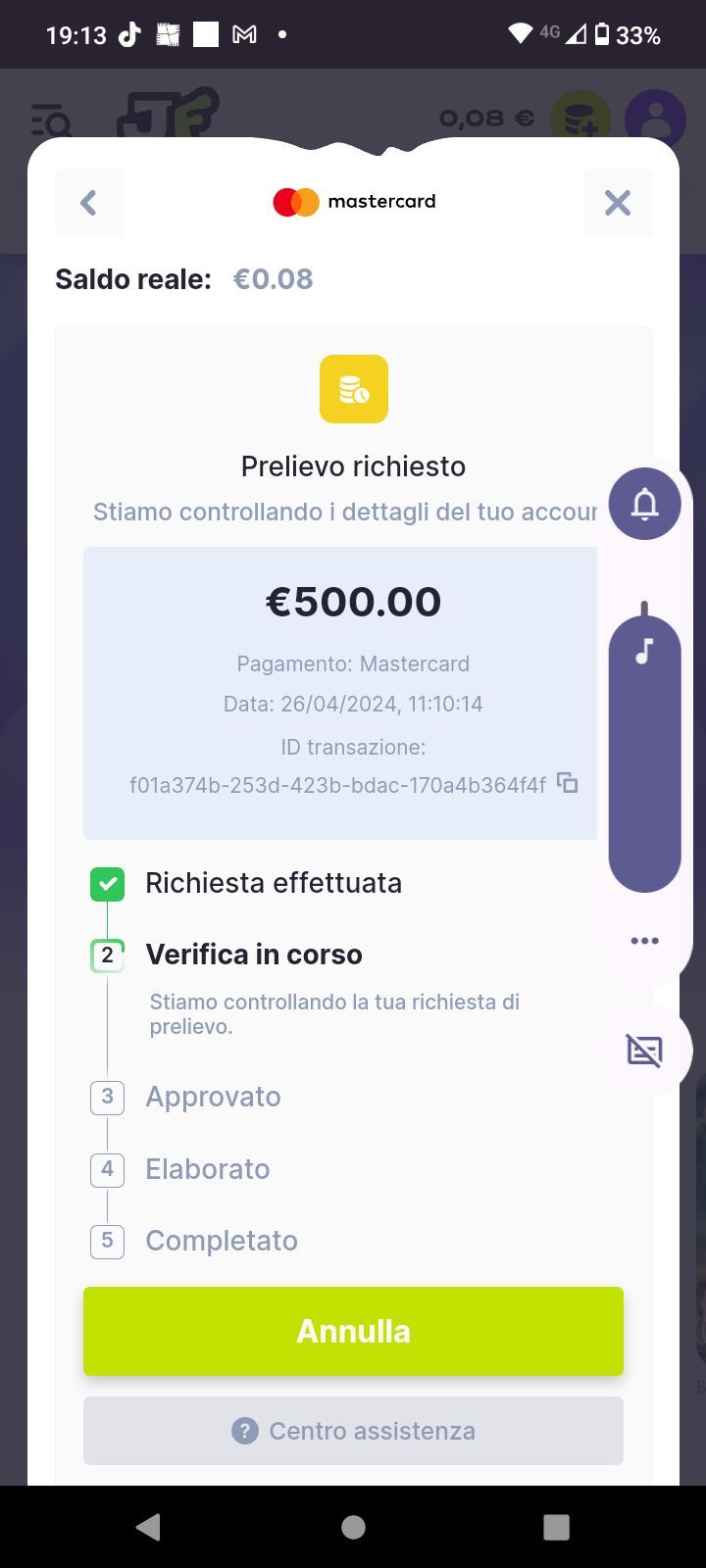Open the three-dot more options
This screenshot has height=1568, width=706.
(x=644, y=941)
